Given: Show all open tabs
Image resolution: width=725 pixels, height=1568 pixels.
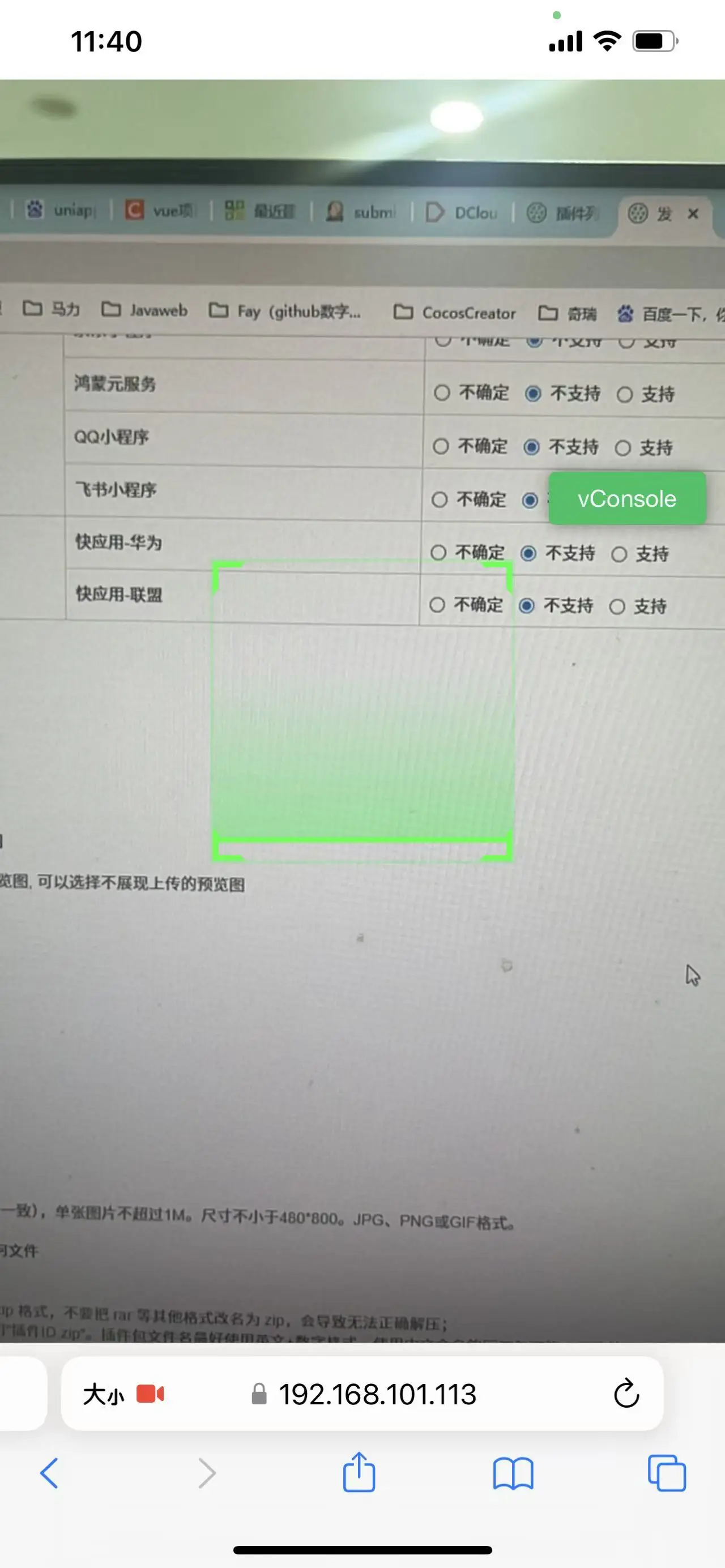Looking at the screenshot, I should point(667,1473).
